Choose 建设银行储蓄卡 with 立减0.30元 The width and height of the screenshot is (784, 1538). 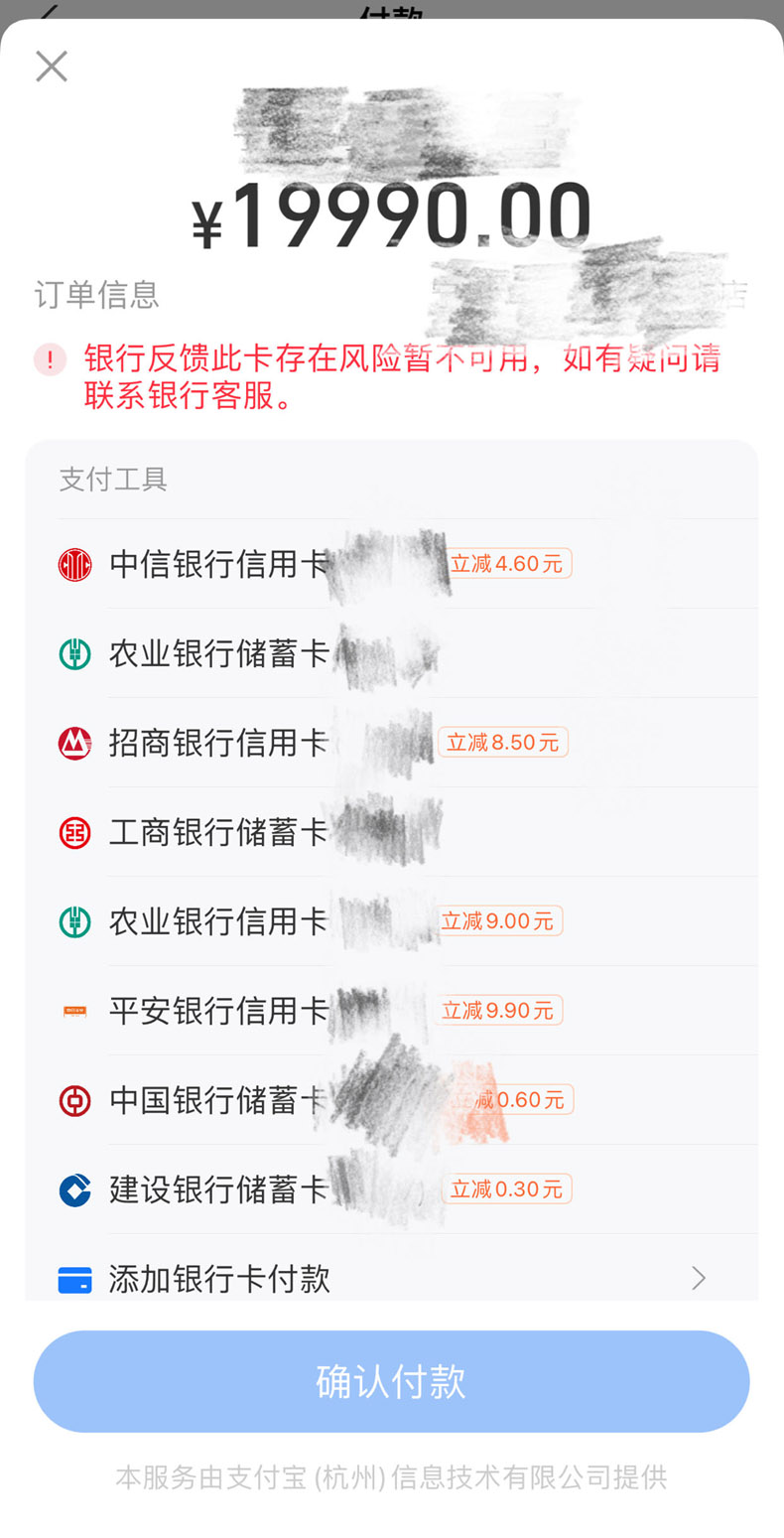pos(392,1189)
